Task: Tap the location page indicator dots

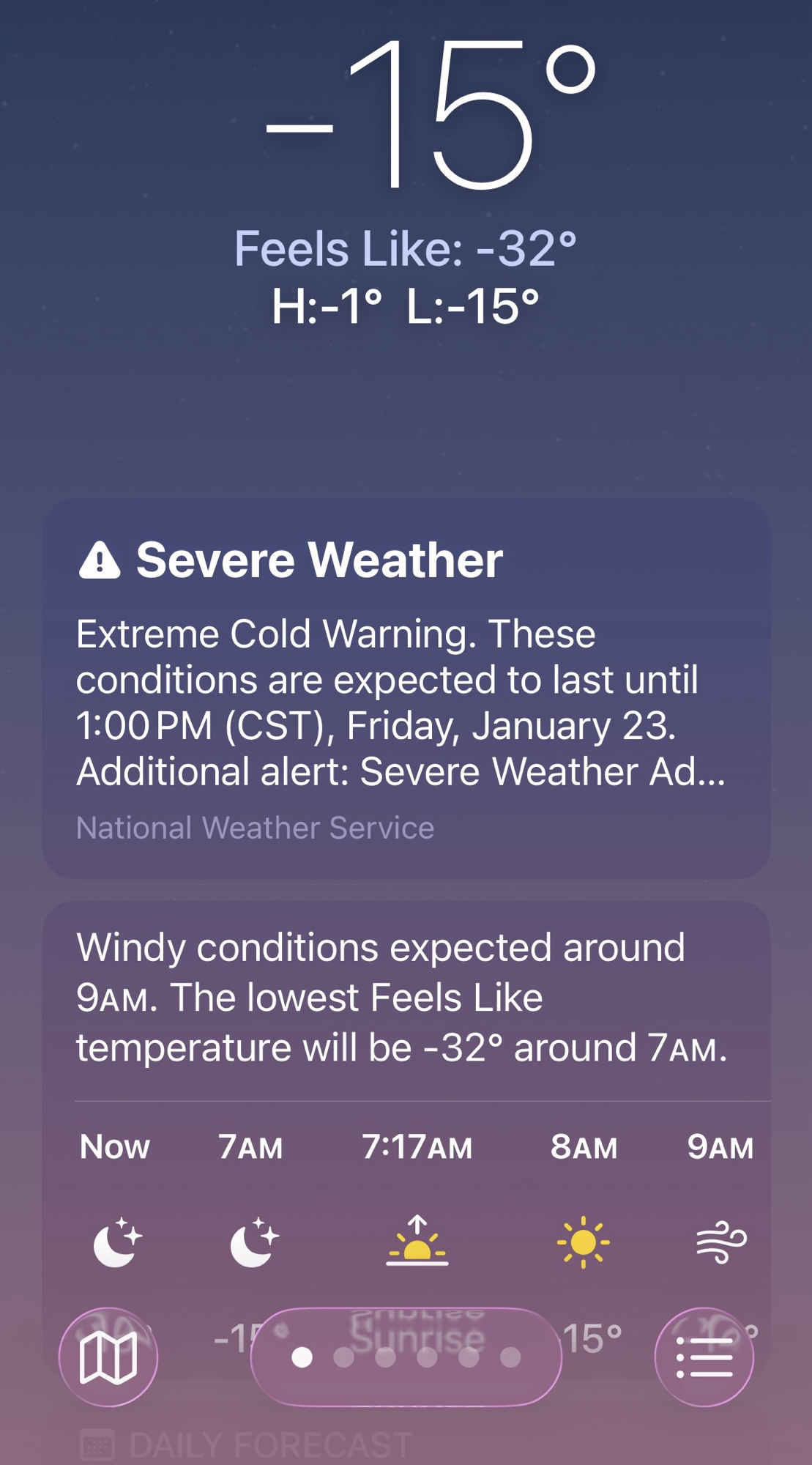Action: point(406,1357)
